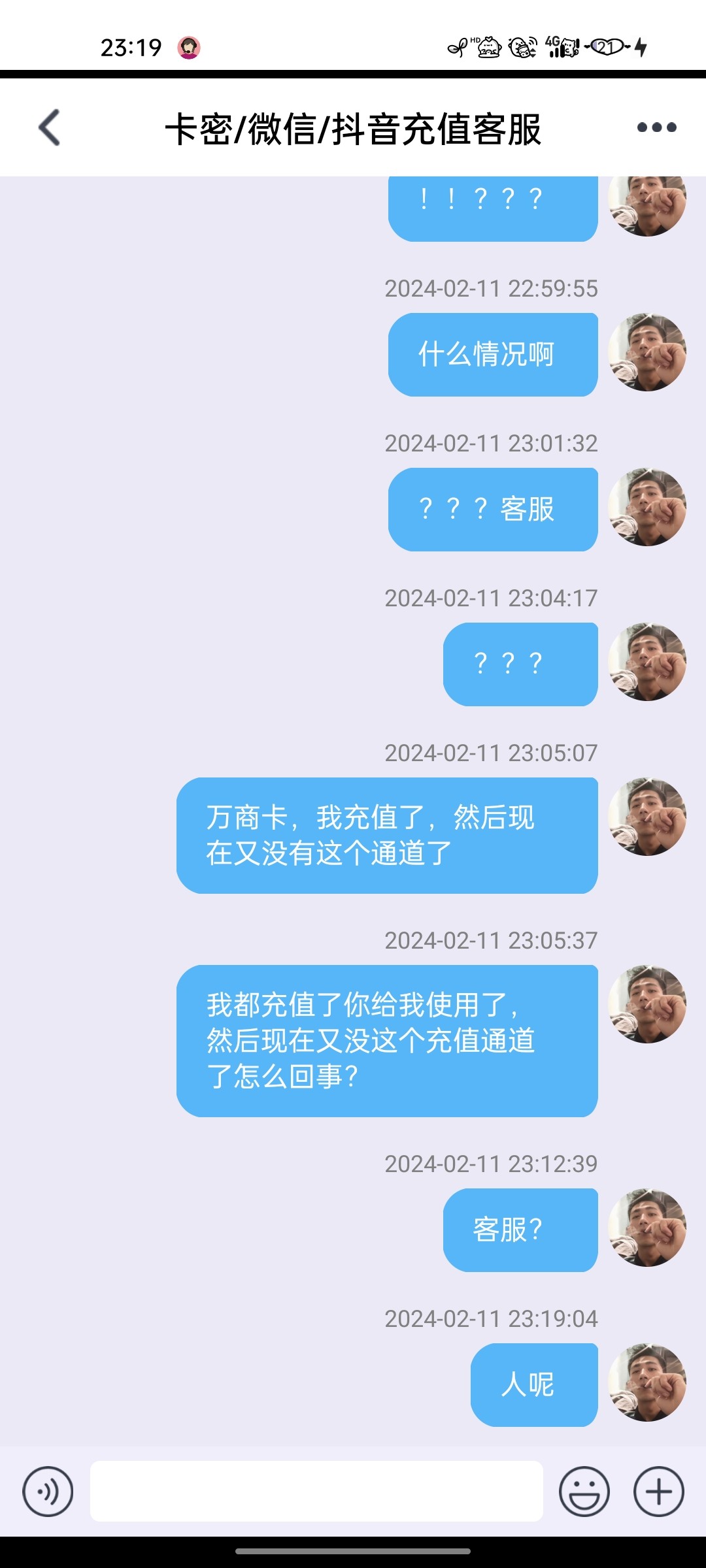This screenshot has height=1568, width=706.
Task: Open the plus attachment menu
Action: click(x=658, y=1492)
